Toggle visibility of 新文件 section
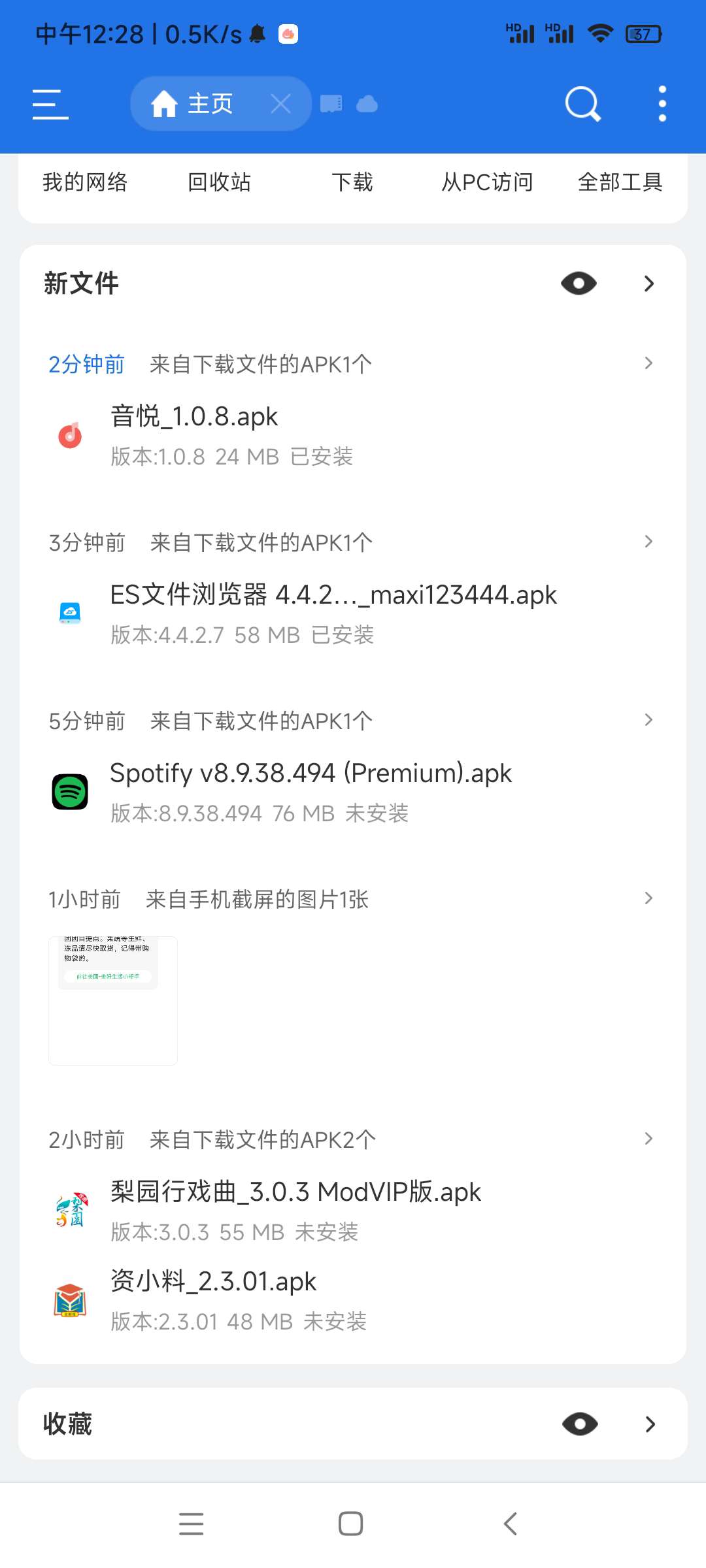 click(579, 284)
